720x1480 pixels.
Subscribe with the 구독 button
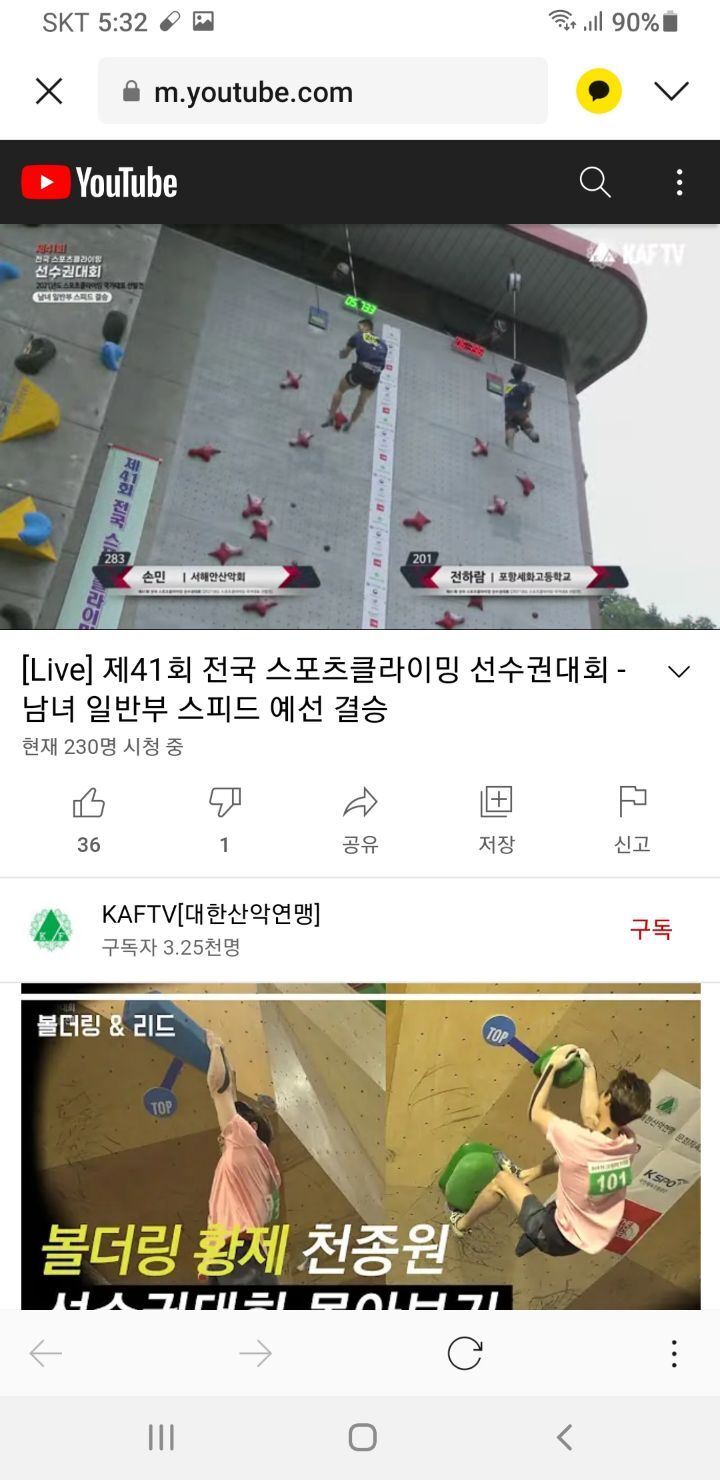(x=651, y=929)
